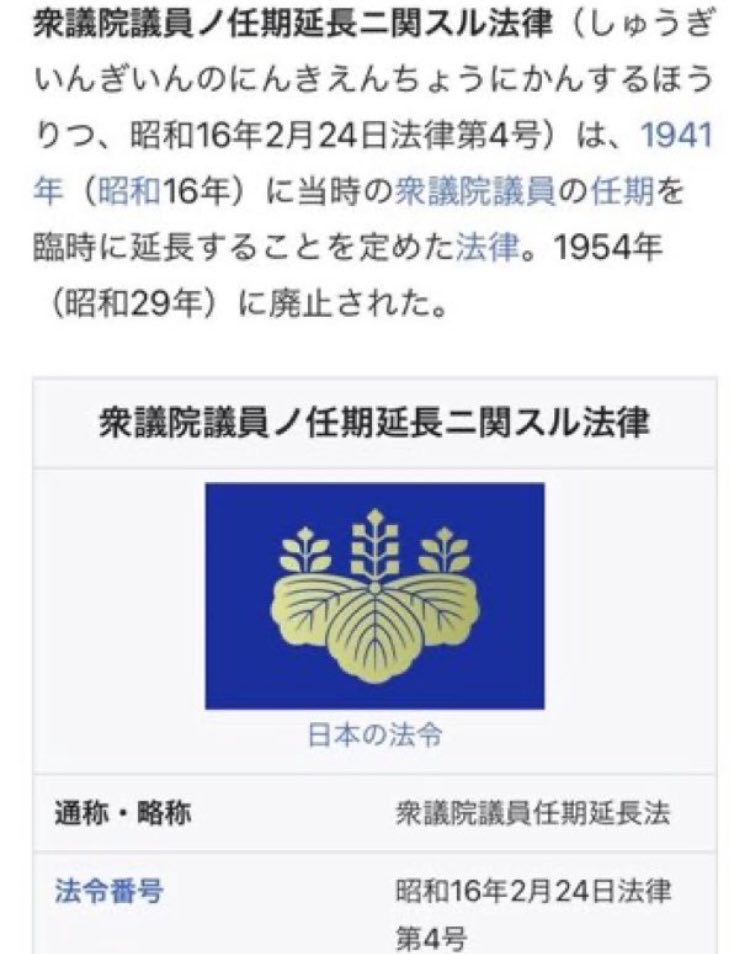The image size is (750, 954).
Task: Open the 法令番号 link in the infobox
Action: (108, 889)
